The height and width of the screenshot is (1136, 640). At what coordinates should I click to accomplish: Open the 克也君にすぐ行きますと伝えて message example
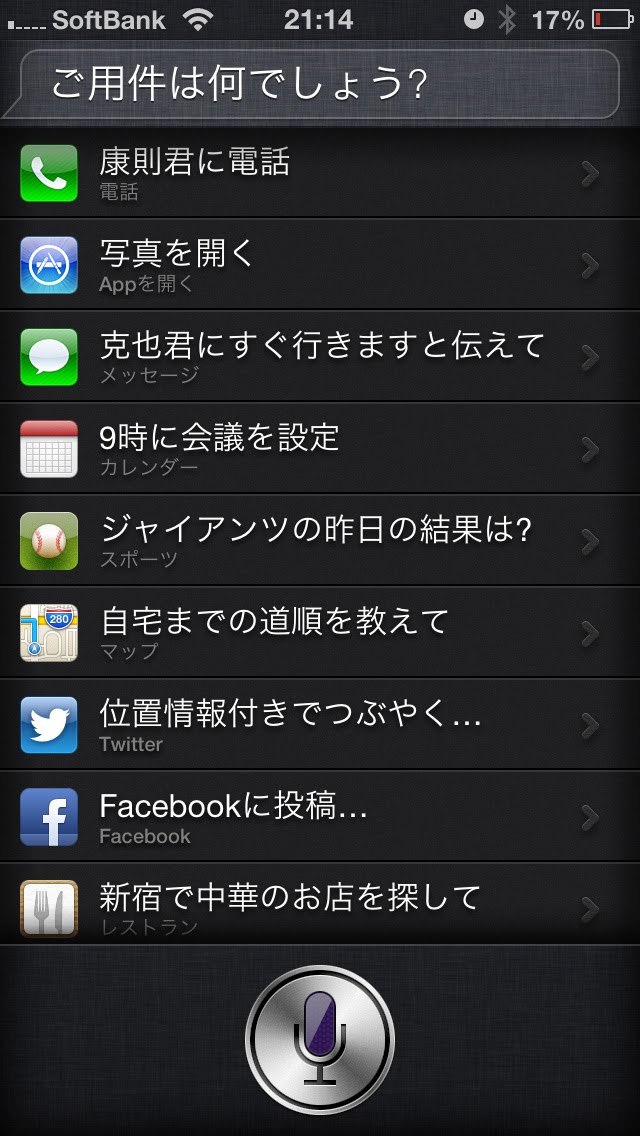[320, 357]
